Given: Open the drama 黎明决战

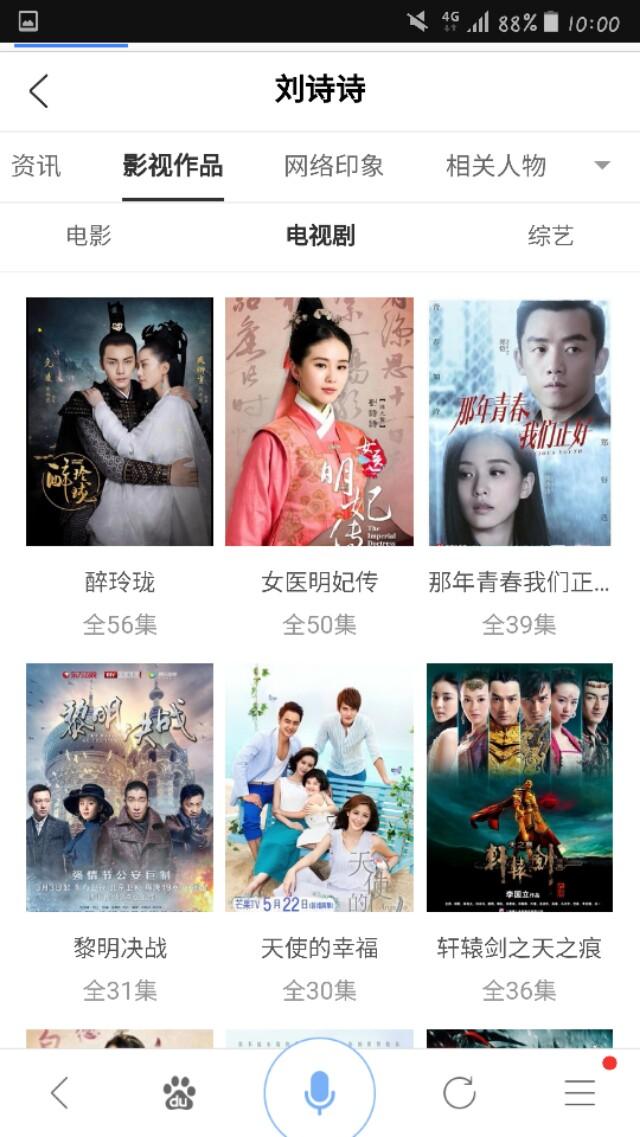Looking at the screenshot, I should (x=120, y=788).
